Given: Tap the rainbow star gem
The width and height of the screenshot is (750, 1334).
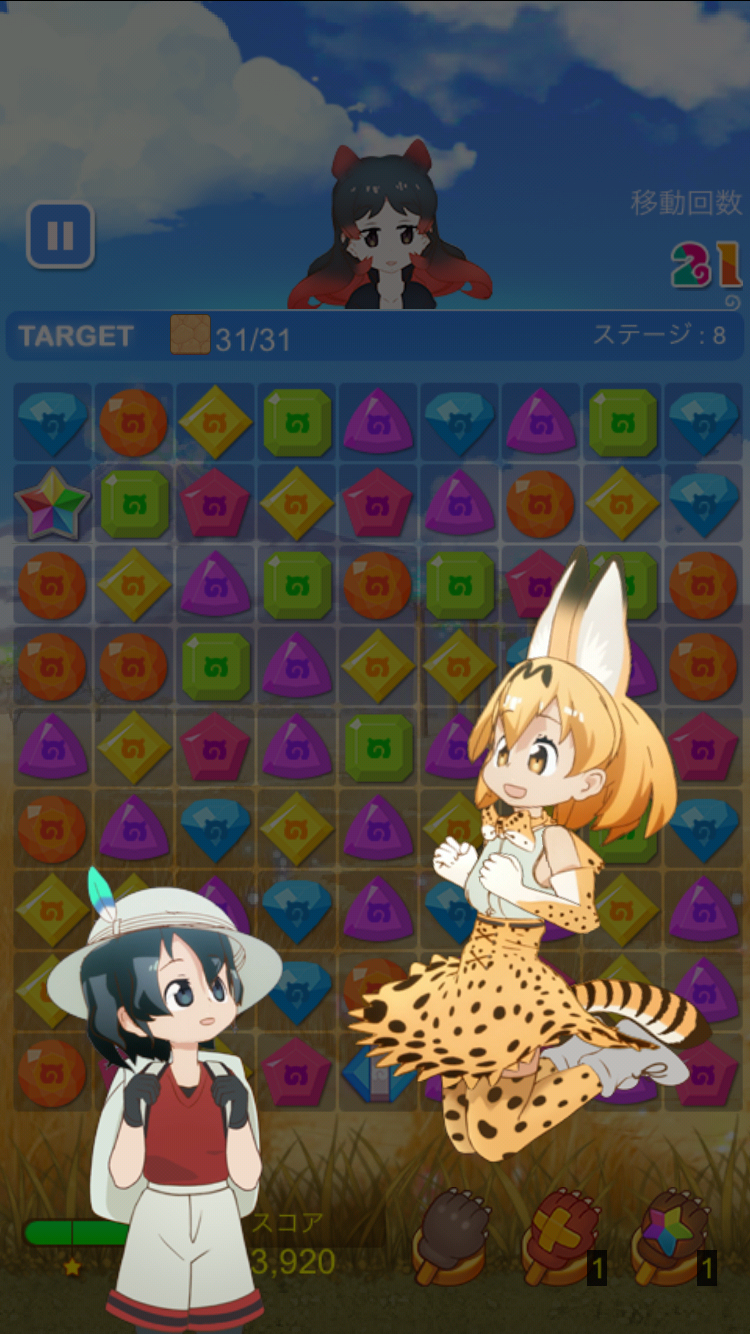Looking at the screenshot, I should (51, 503).
